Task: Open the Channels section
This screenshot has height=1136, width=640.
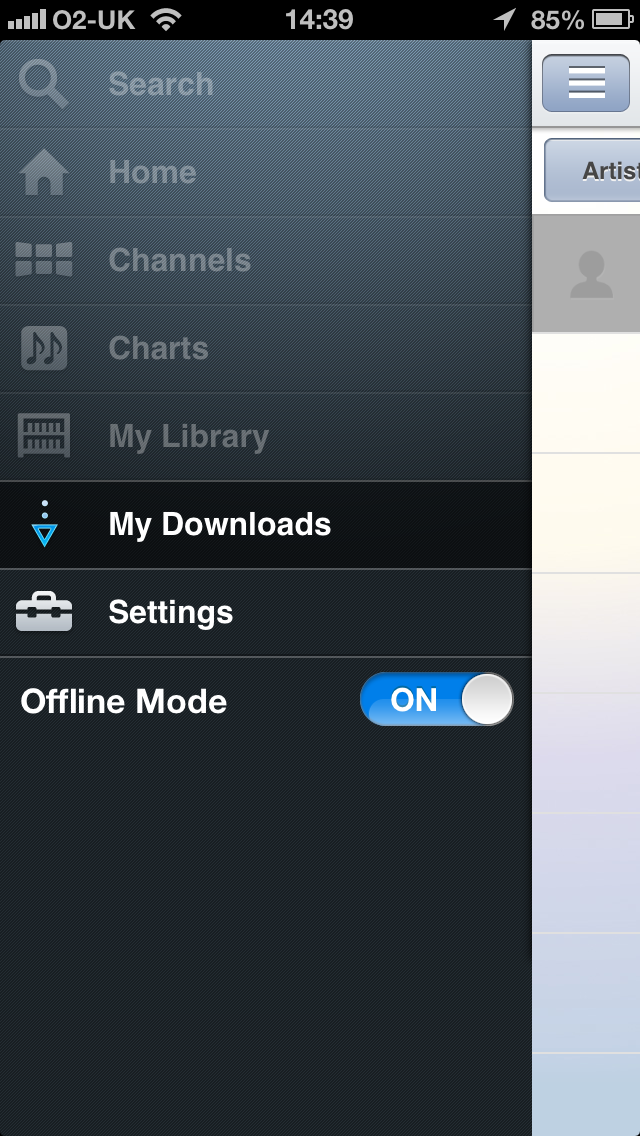Action: 179,260
